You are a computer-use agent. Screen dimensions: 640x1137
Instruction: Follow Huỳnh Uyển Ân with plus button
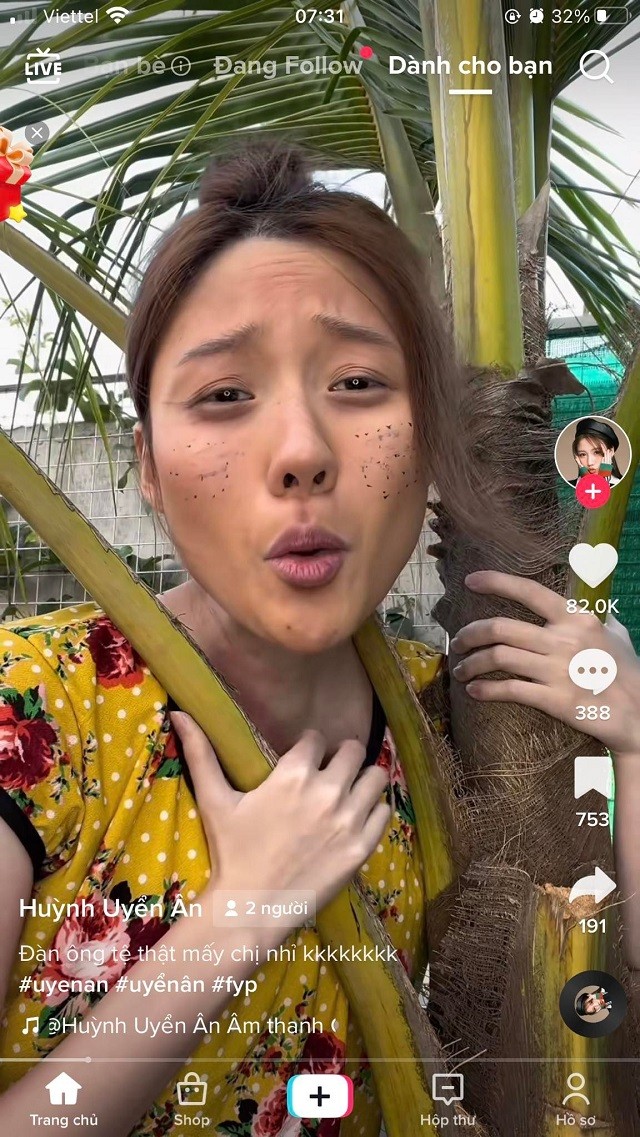pyautogui.click(x=592, y=492)
